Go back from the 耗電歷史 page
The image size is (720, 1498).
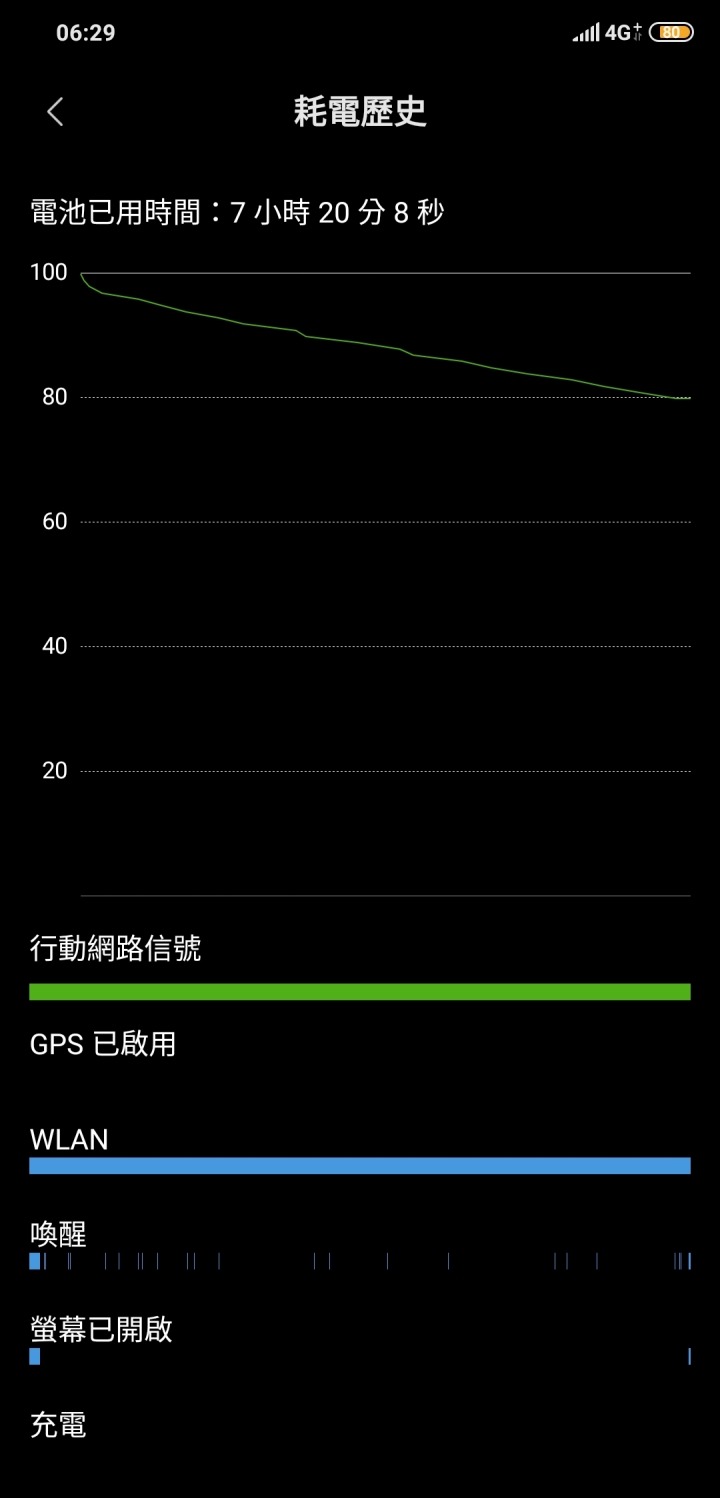pyautogui.click(x=56, y=112)
